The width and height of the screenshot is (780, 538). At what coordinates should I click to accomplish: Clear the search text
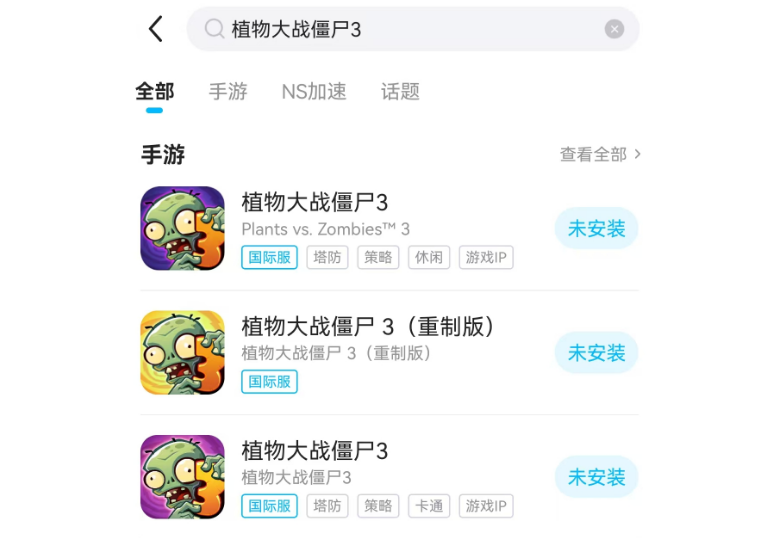[614, 29]
